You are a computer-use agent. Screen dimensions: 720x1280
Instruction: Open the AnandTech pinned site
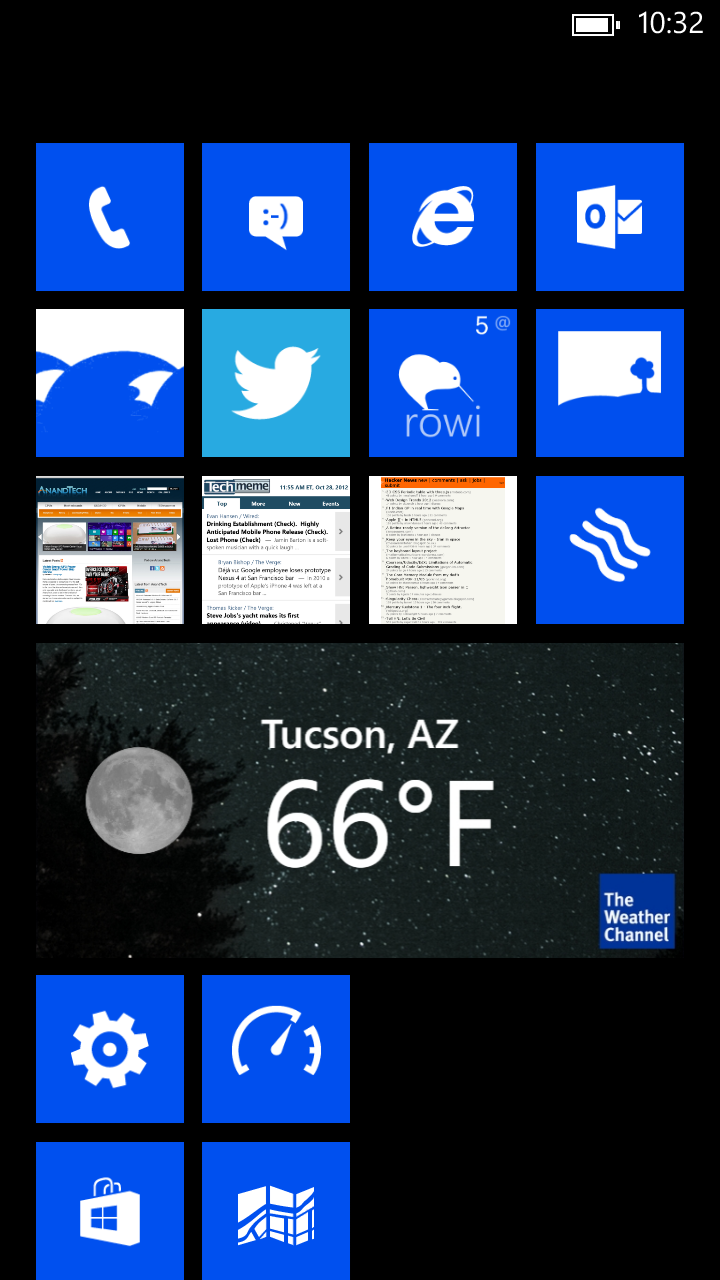pyautogui.click(x=110, y=550)
